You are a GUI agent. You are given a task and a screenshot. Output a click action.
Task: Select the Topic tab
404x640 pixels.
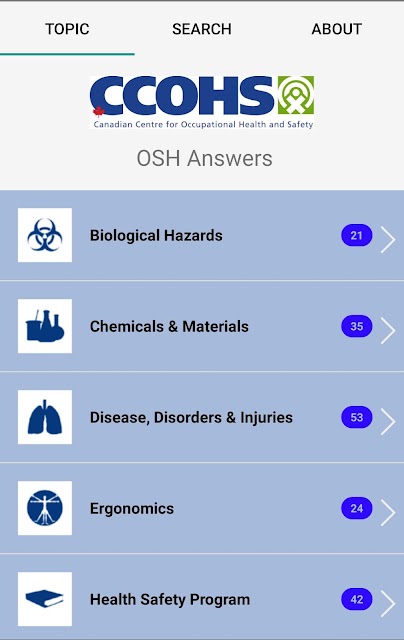point(67,29)
